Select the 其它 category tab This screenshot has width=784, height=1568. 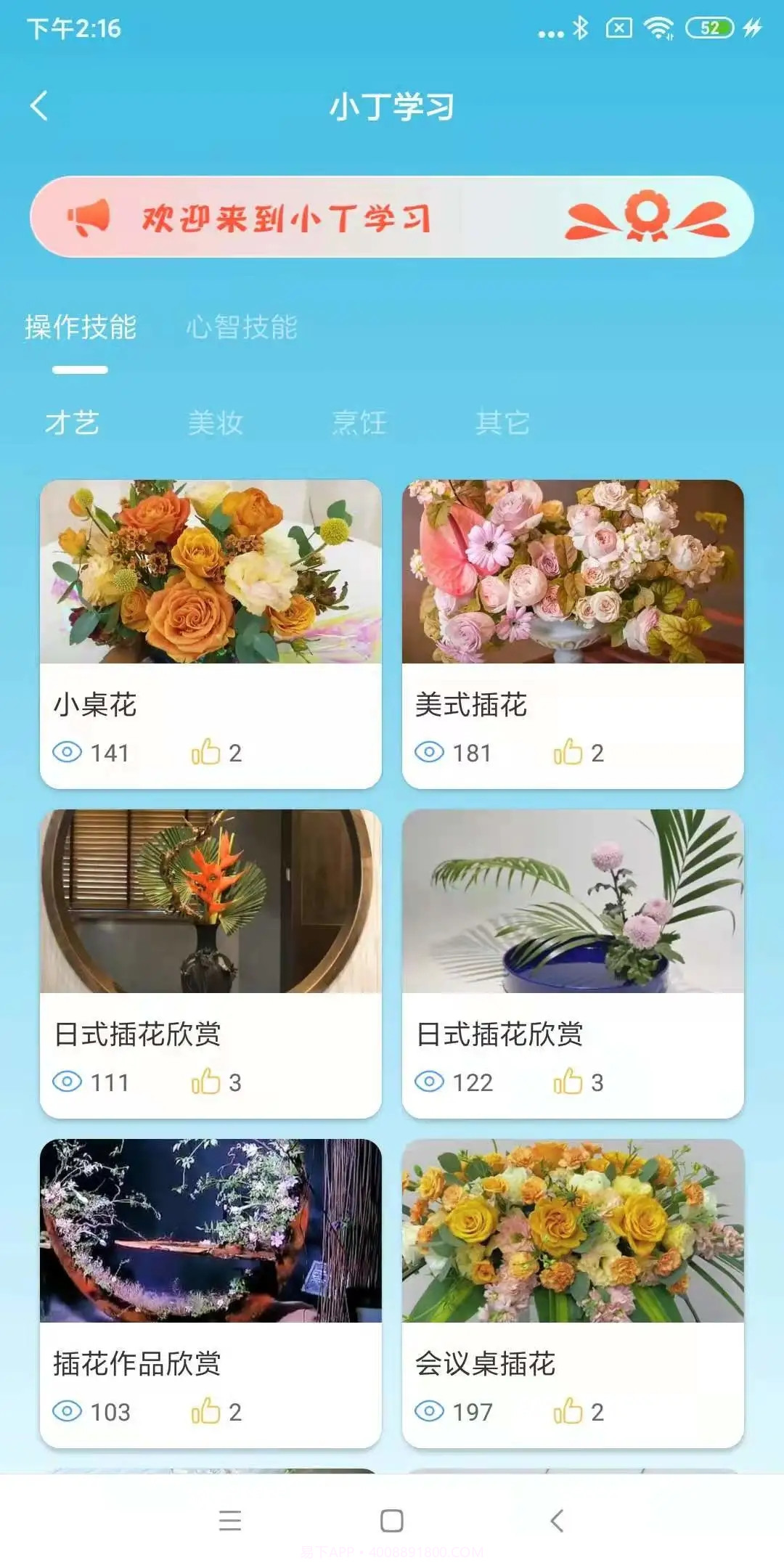pyautogui.click(x=504, y=422)
